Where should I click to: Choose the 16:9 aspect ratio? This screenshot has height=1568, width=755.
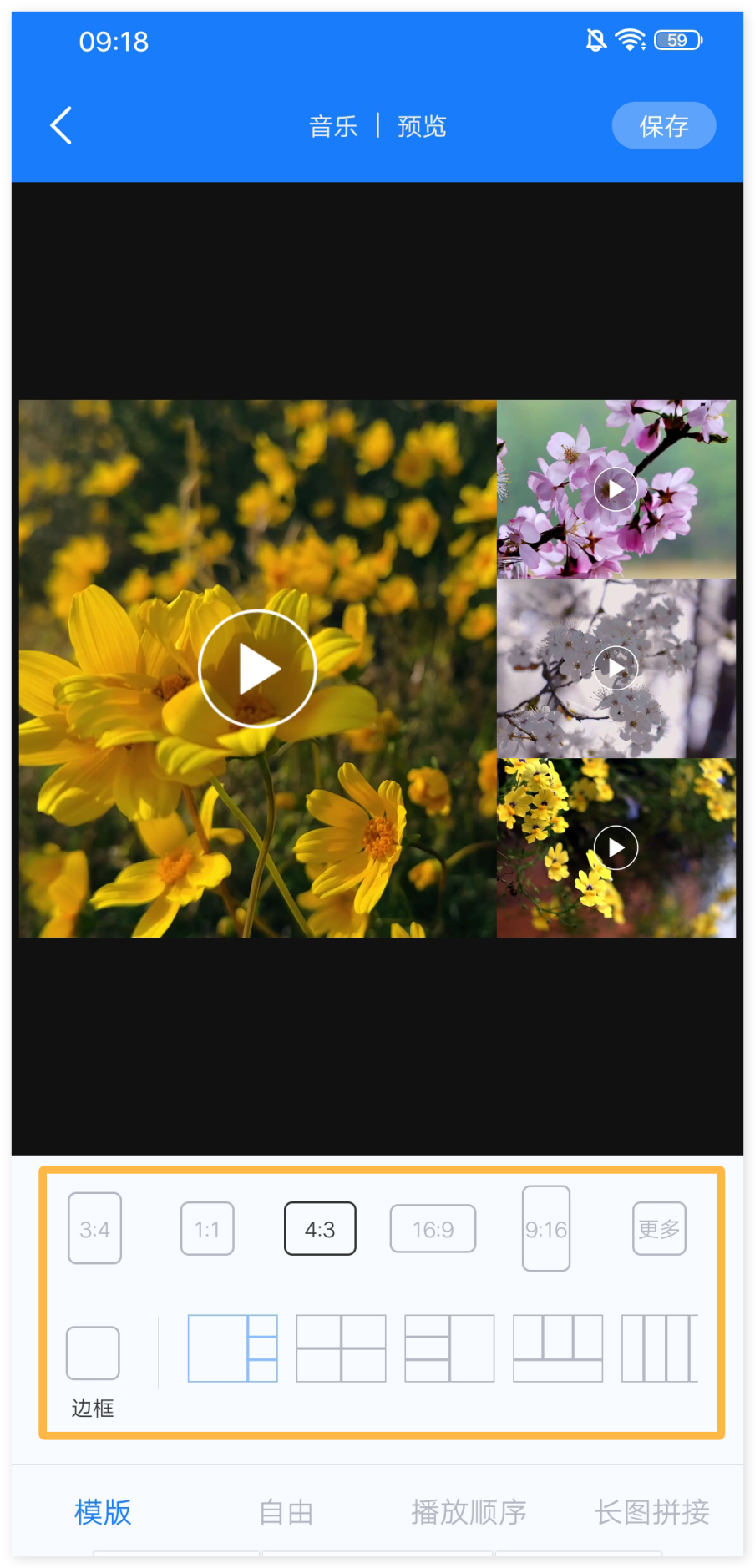tap(433, 1228)
